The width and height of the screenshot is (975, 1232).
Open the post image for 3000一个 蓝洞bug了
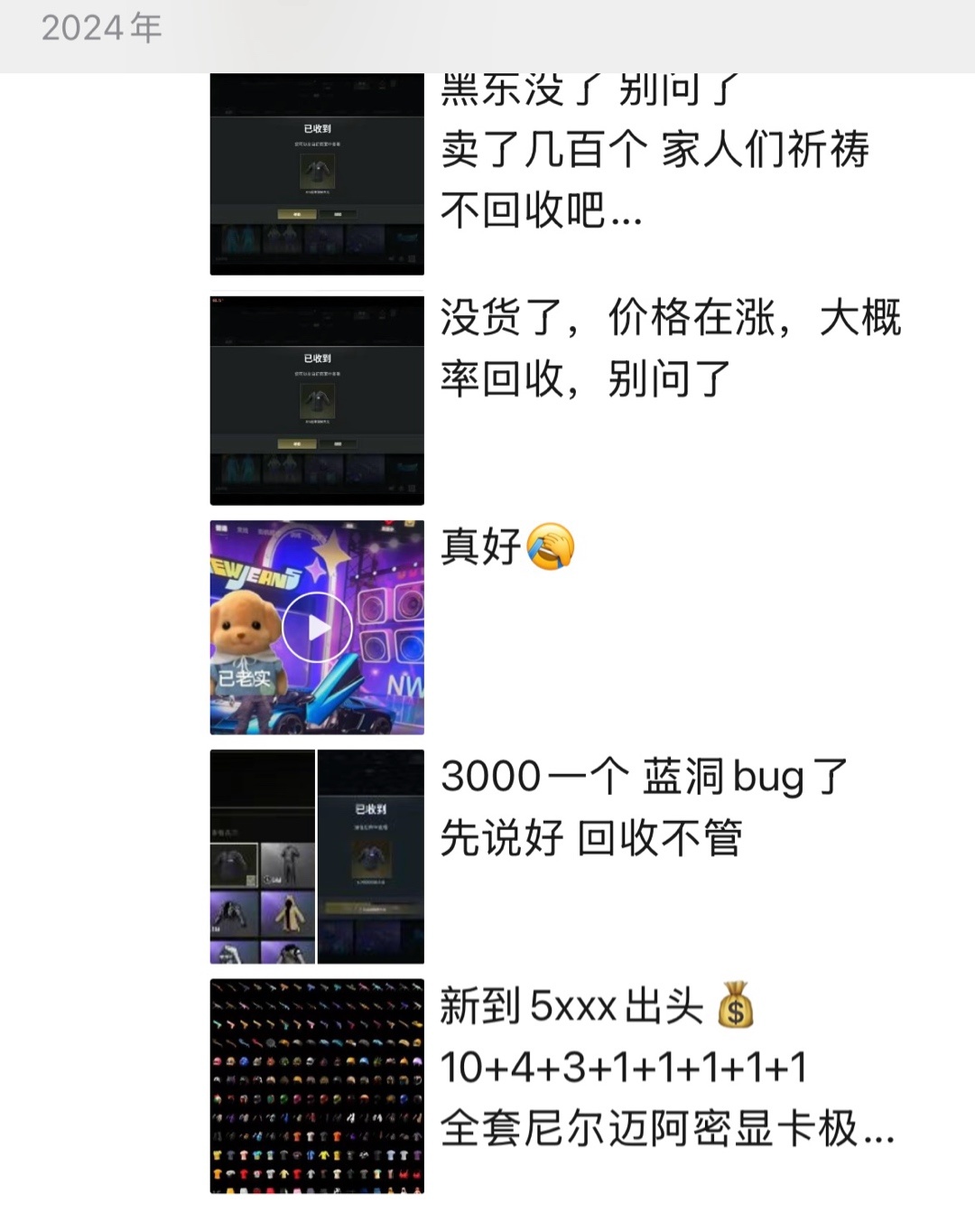click(x=317, y=856)
